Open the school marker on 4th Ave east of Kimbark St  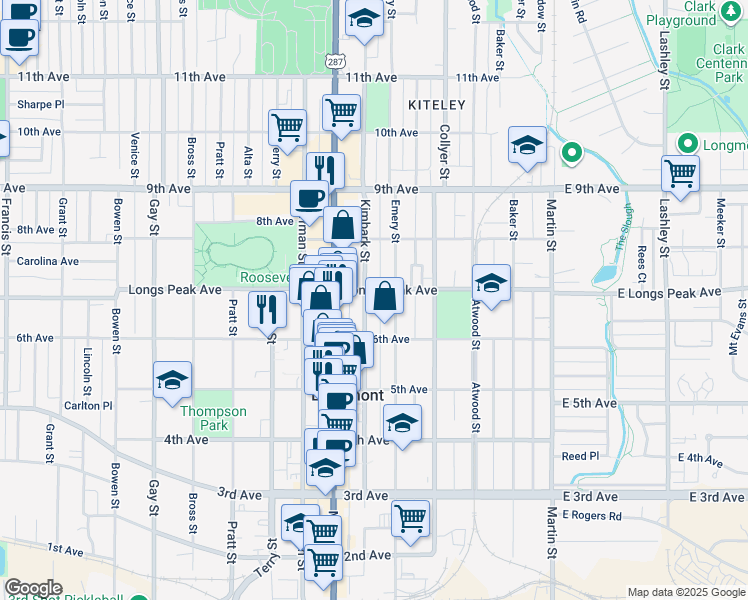coord(402,423)
